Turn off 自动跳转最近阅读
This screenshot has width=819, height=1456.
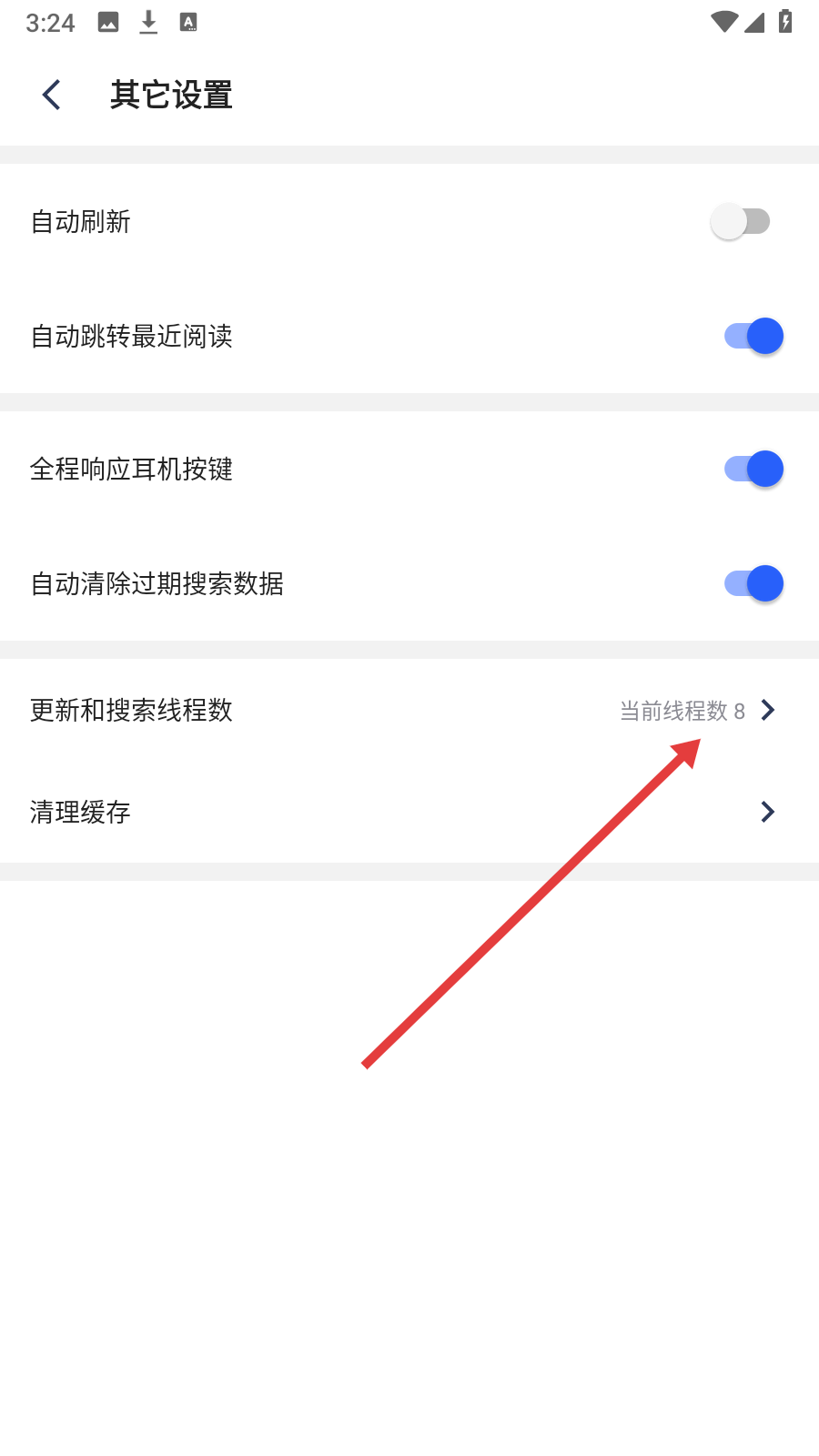pyautogui.click(x=753, y=336)
